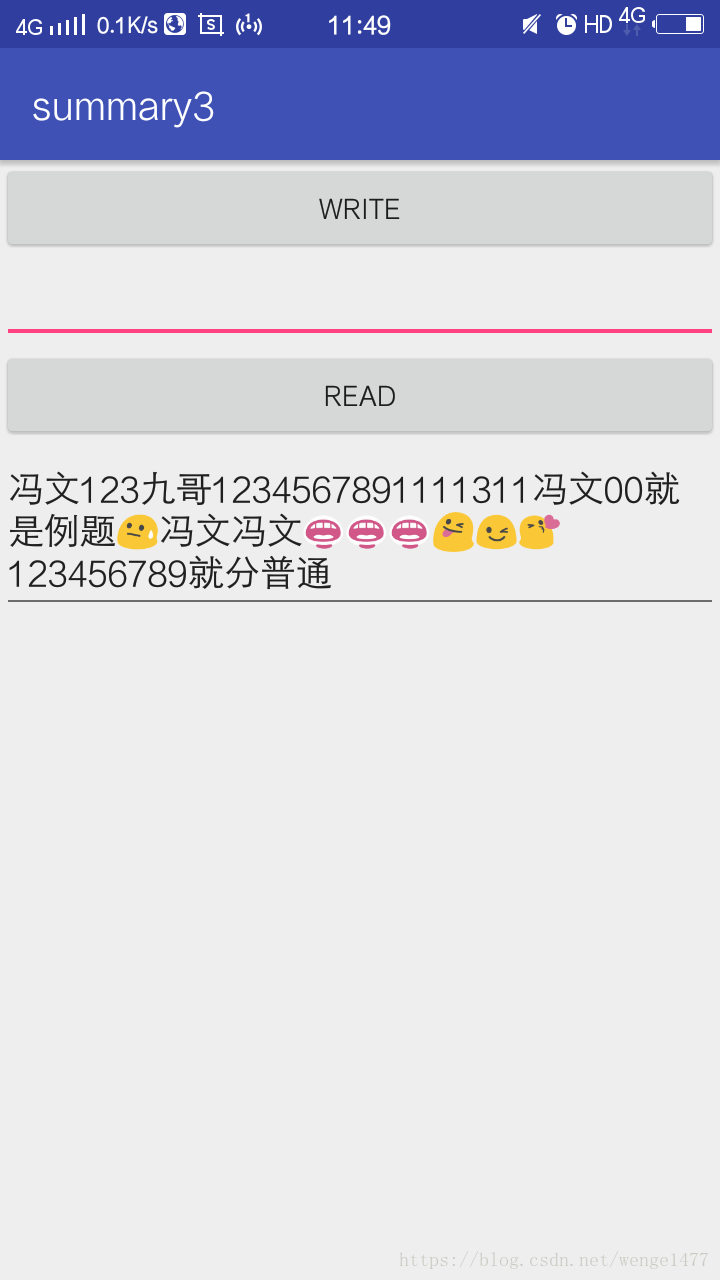Tap the WRITE button
Viewport: 720px width, 1280px height.
(x=360, y=209)
